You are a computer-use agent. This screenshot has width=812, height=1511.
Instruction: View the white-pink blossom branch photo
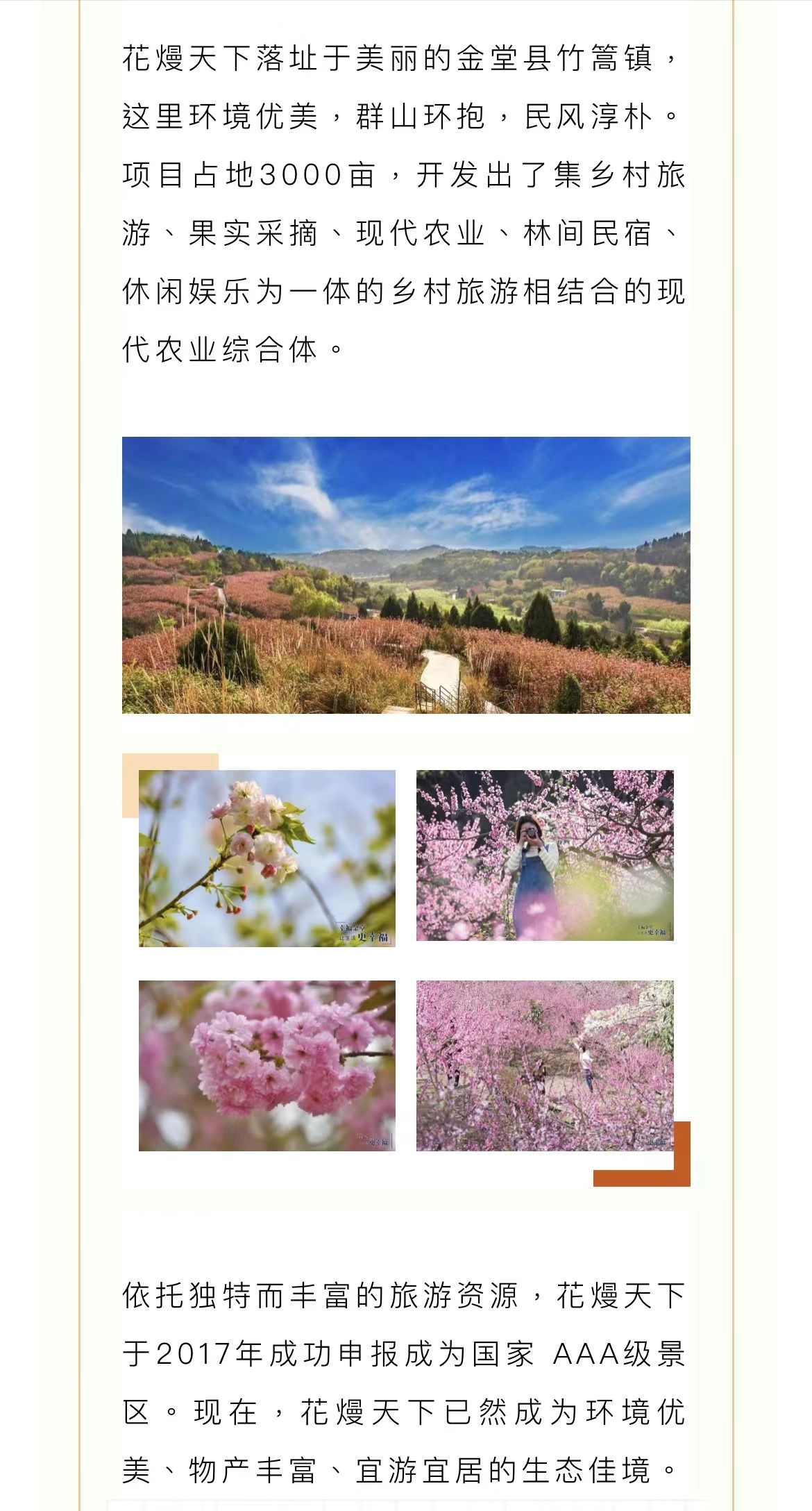click(x=267, y=858)
